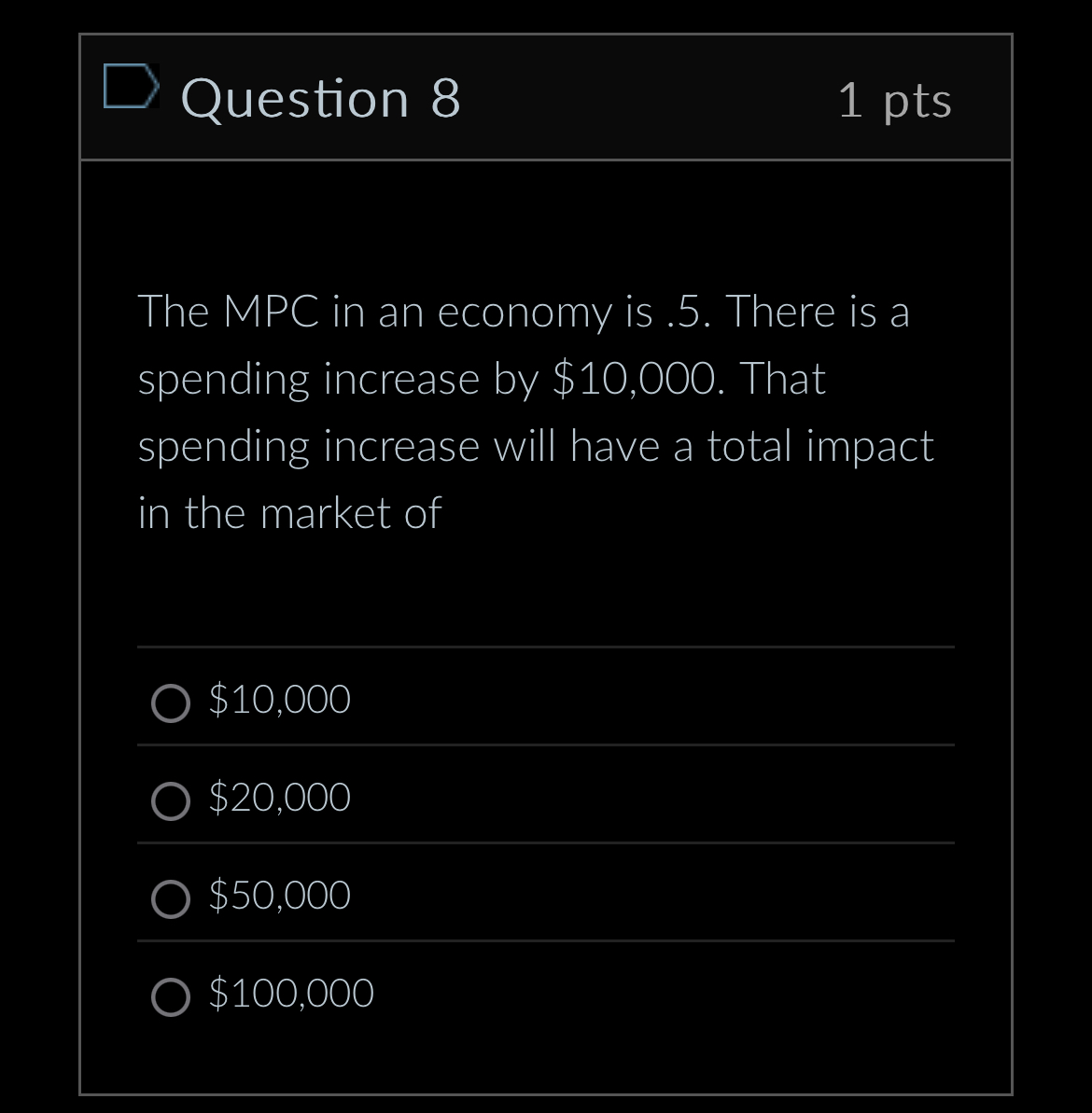This screenshot has width=1092, height=1113.
Task: Click the $10,000 answer text label
Action: click(x=279, y=702)
